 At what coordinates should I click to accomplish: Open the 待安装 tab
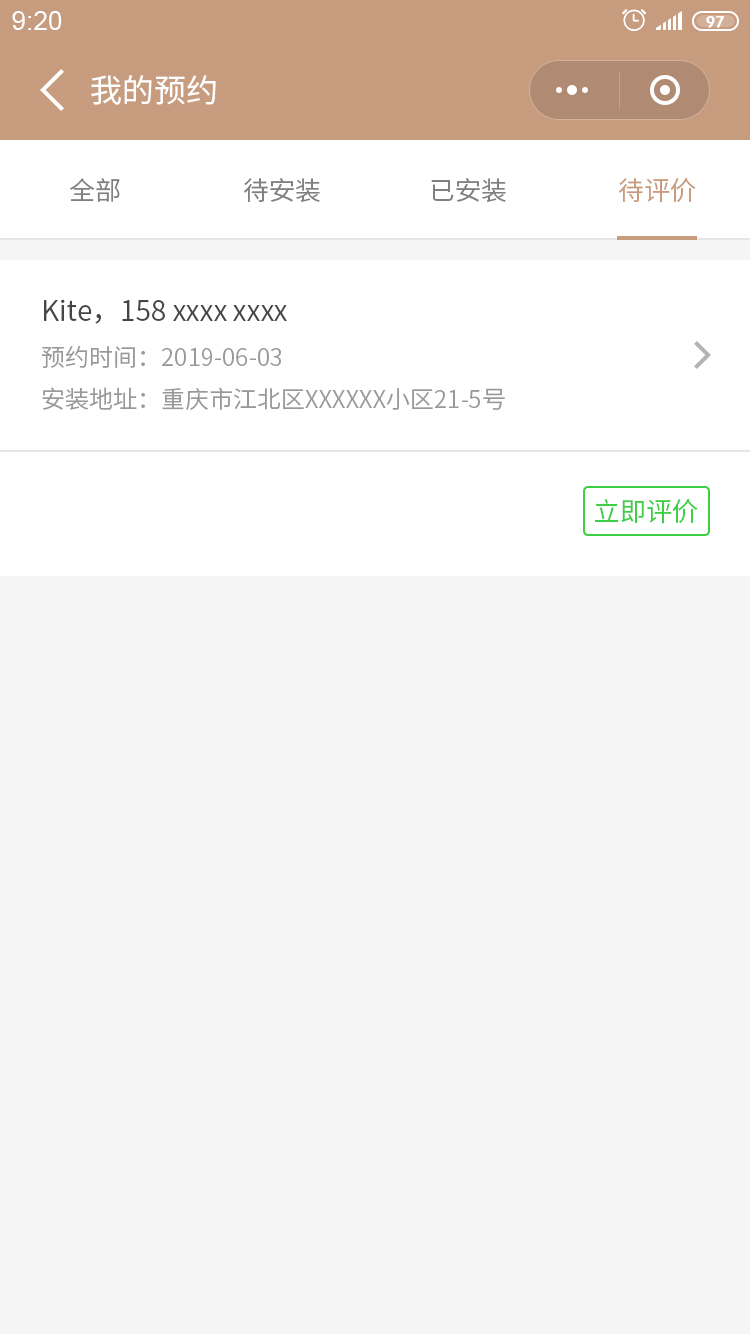[282, 190]
